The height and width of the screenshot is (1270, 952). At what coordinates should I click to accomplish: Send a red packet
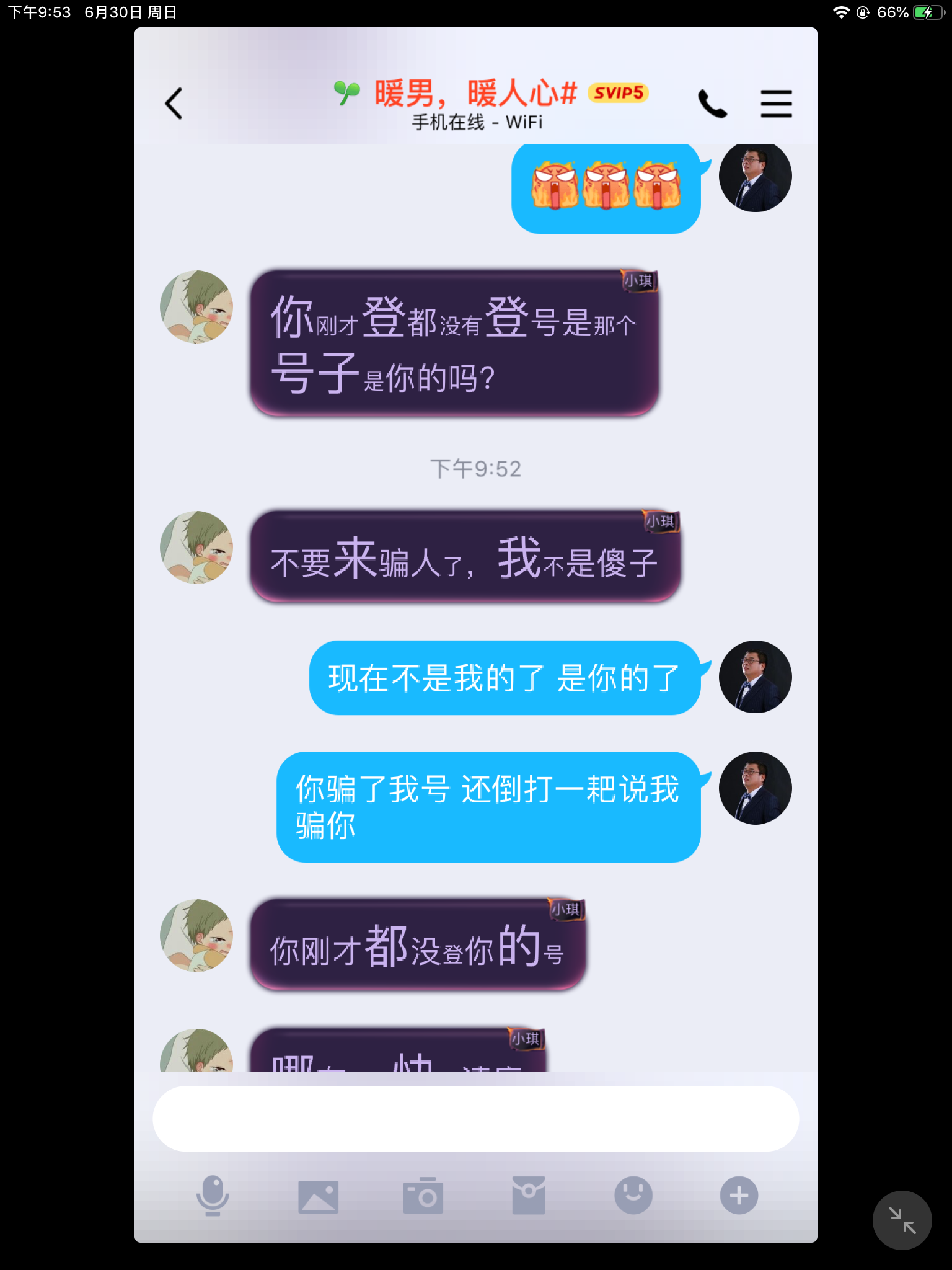[x=529, y=1195]
